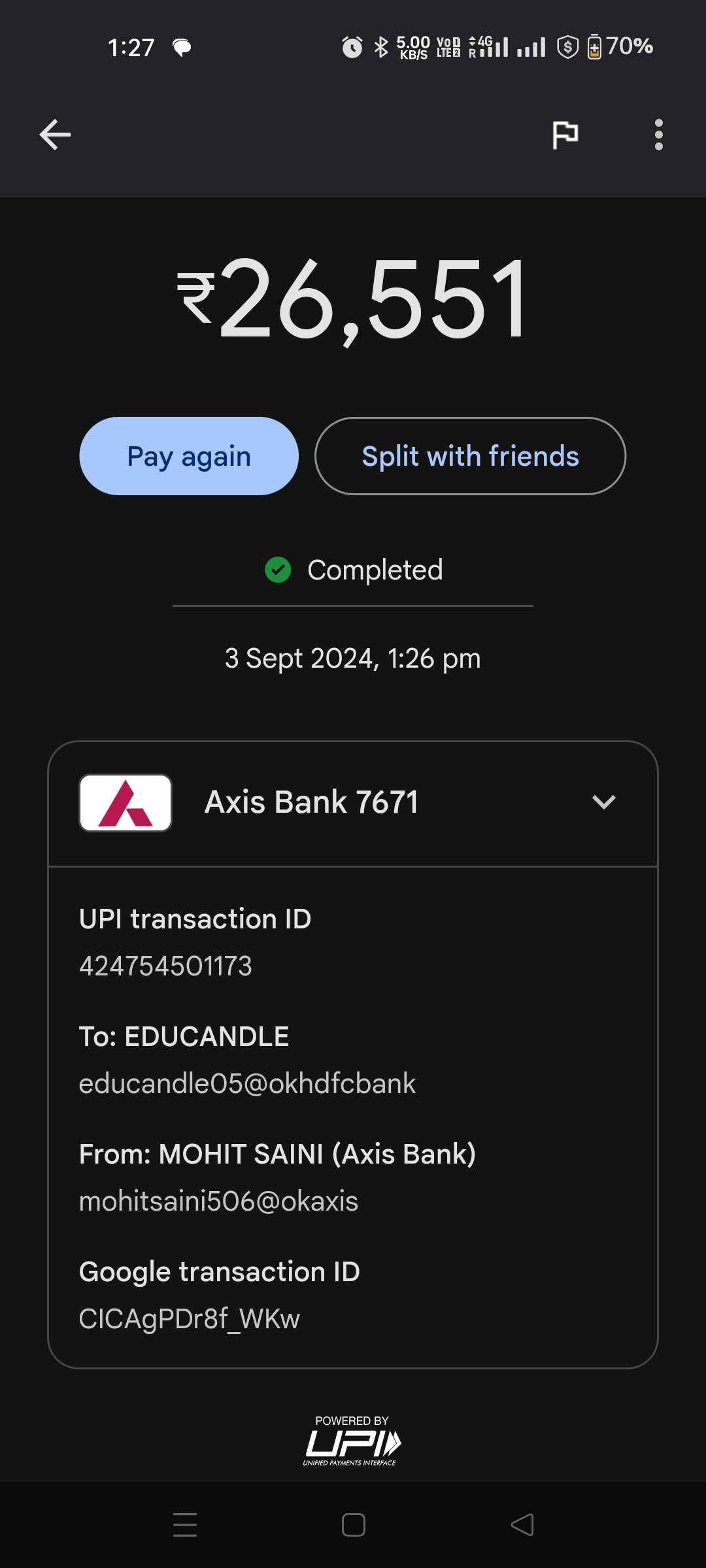
Task: Open recent apps from navigation bar
Action: coord(185,1525)
